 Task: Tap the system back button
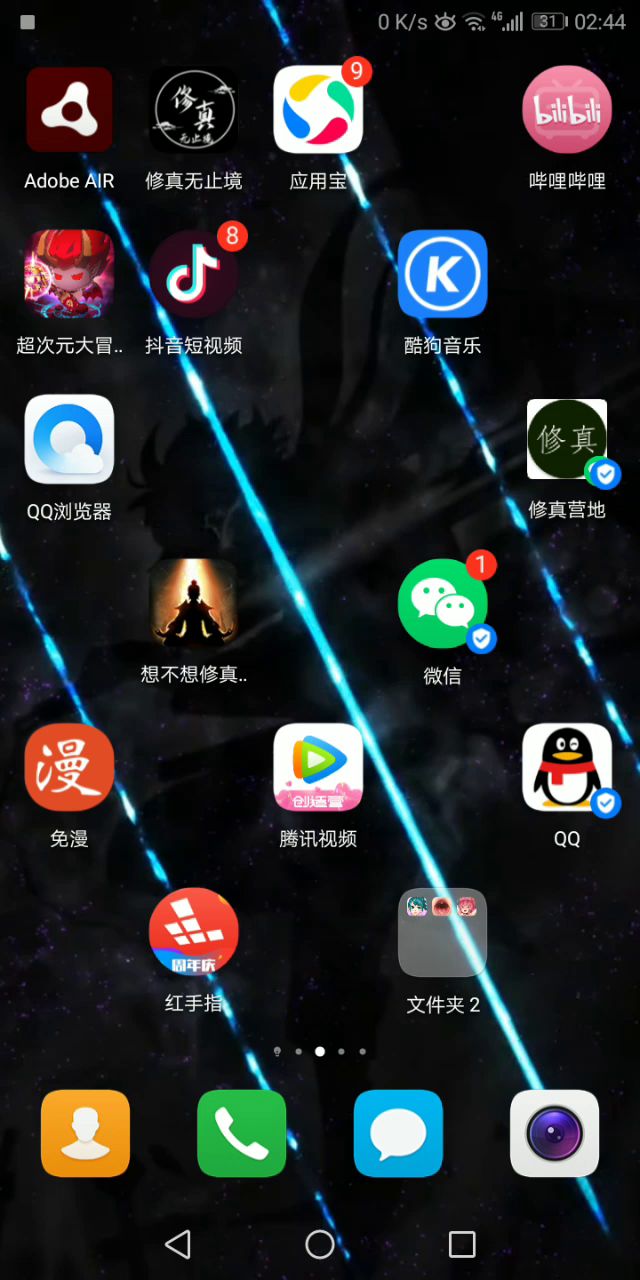[x=178, y=1244]
